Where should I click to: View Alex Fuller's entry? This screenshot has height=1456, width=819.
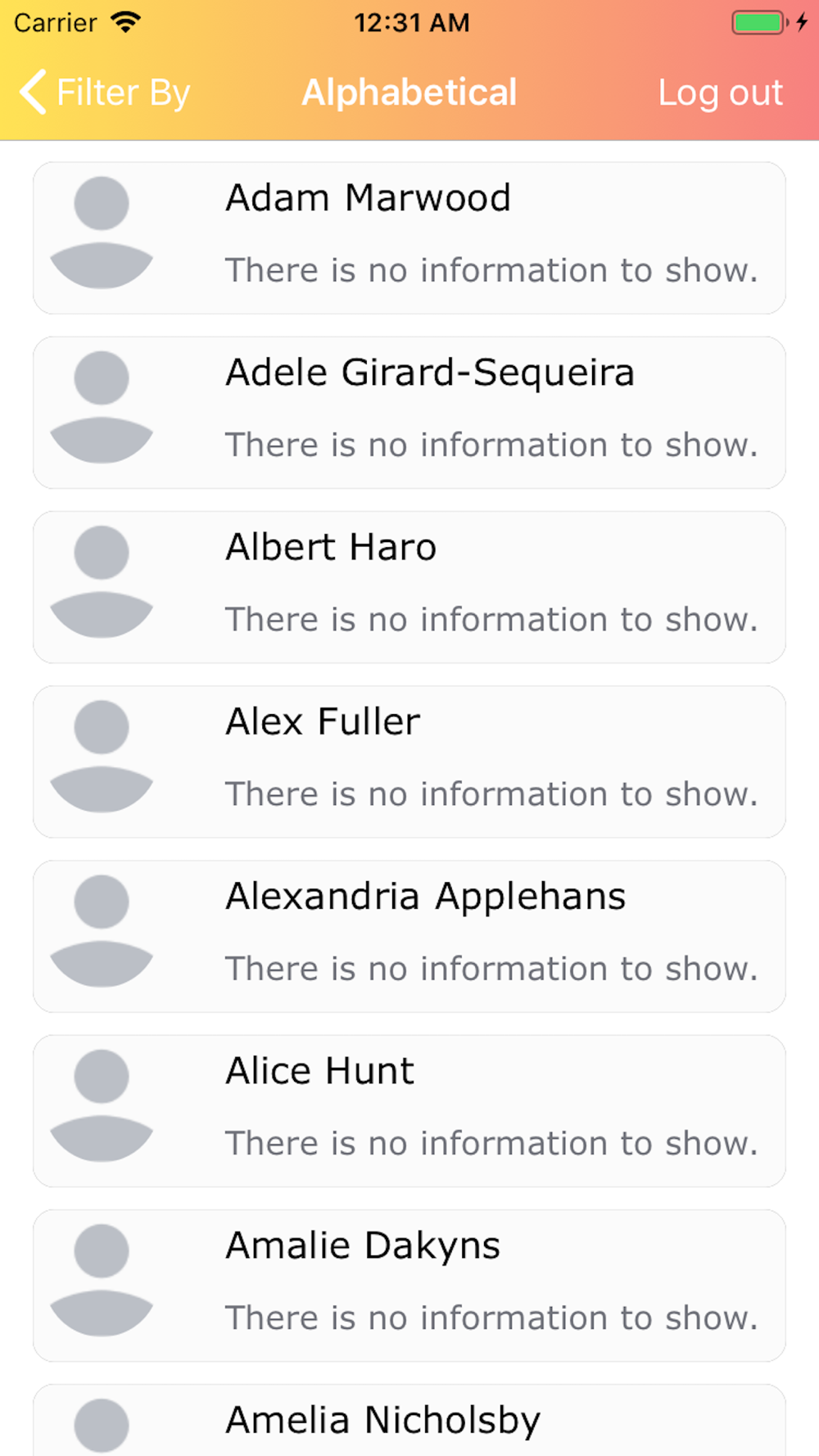point(409,761)
